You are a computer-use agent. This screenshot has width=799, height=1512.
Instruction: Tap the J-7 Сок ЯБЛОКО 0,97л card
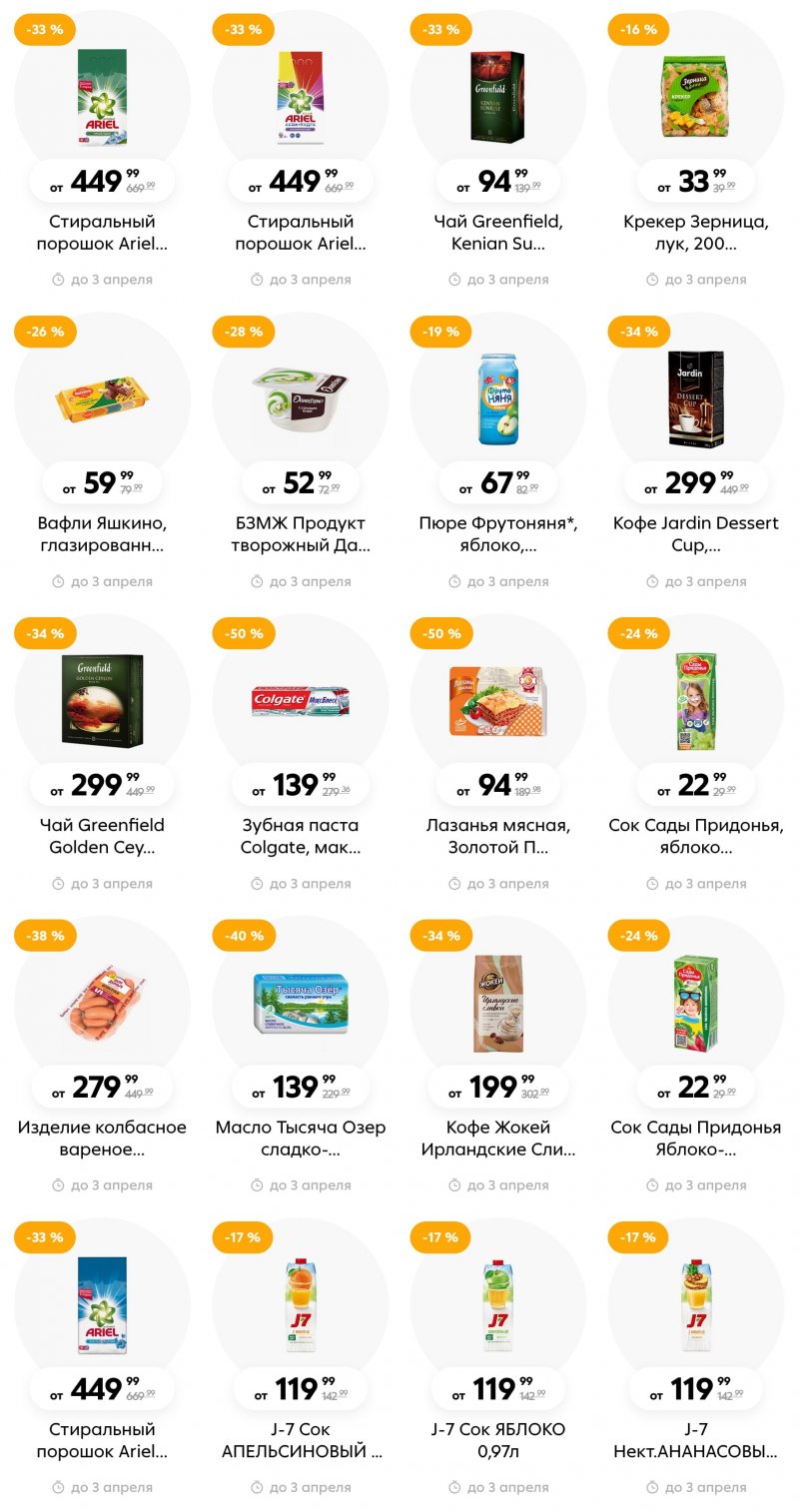pyautogui.click(x=497, y=1305)
